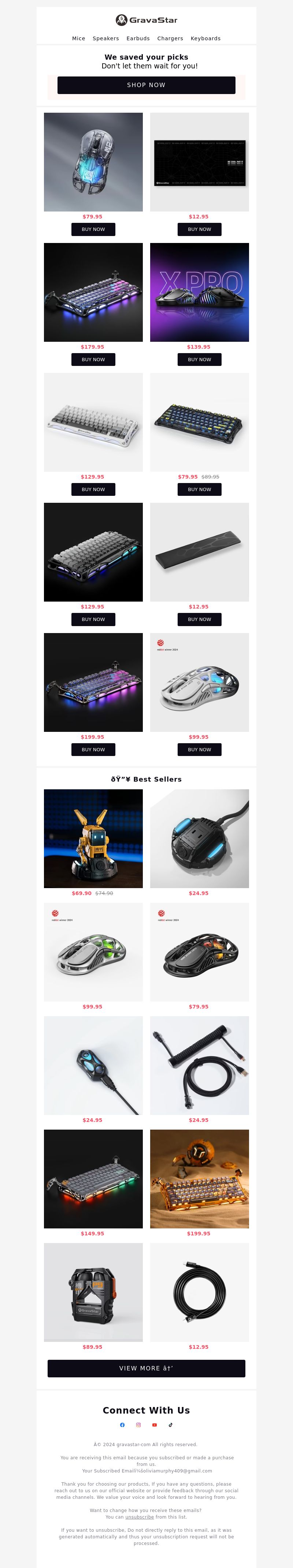The image size is (293, 1568).
Task: Tap BUY NOW for the $99.95 mouse
Action: (199, 749)
